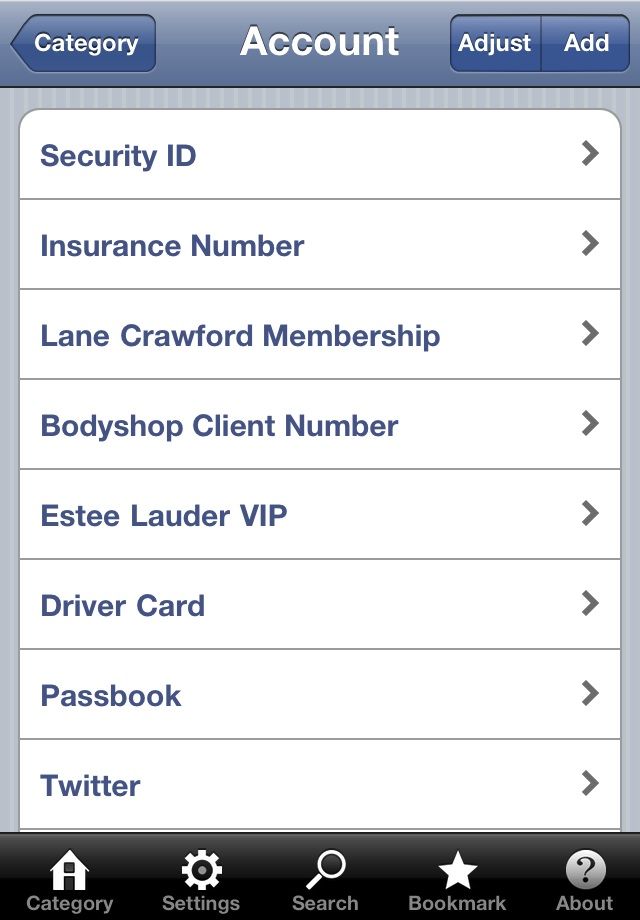This screenshot has width=640, height=920.
Task: Open Bodyshop Client Number
Action: click(x=320, y=425)
